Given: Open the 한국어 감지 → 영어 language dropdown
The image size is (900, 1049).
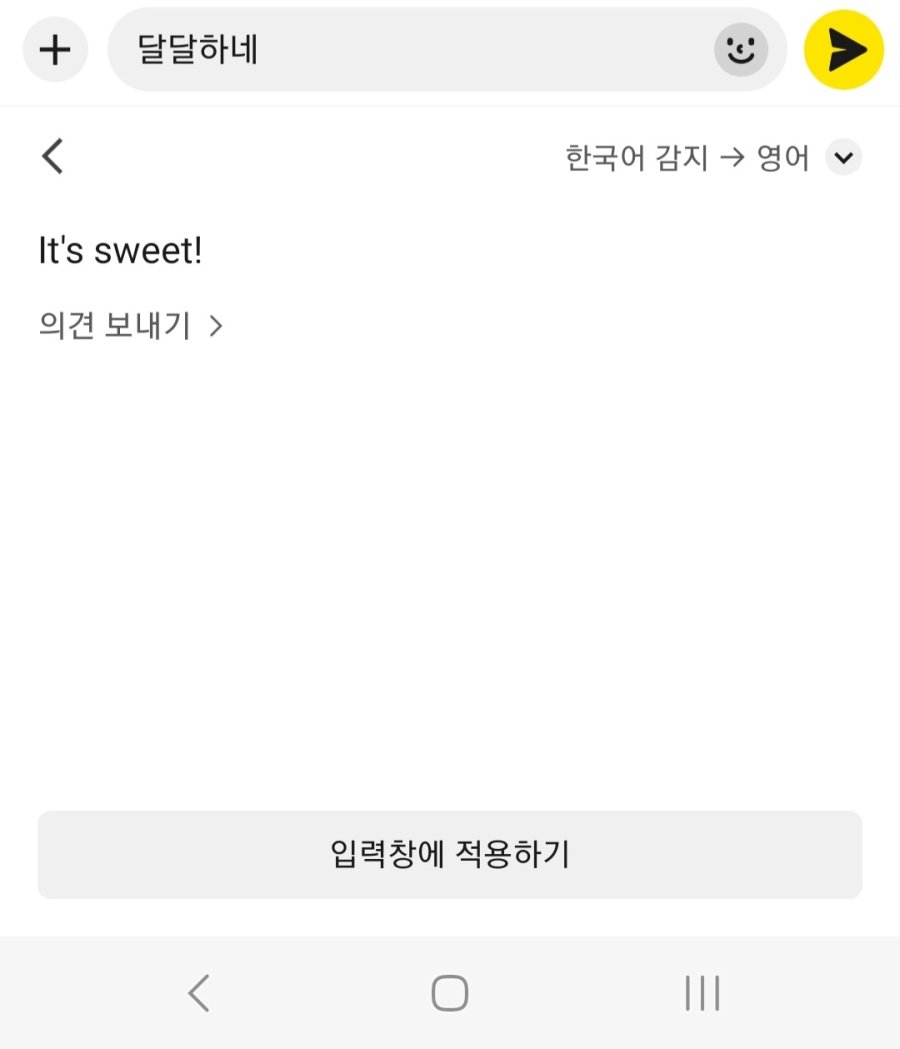Looking at the screenshot, I should [843, 158].
